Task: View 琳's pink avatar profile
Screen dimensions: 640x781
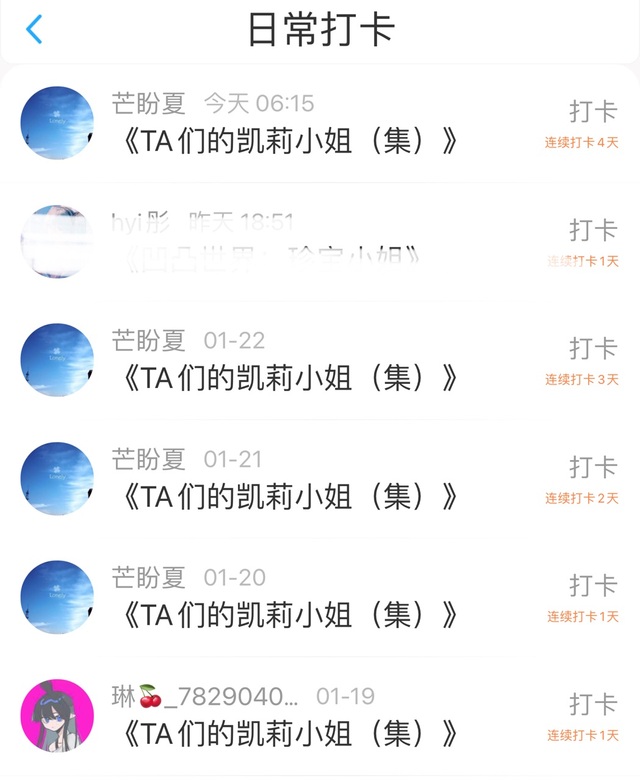Action: pos(57,715)
